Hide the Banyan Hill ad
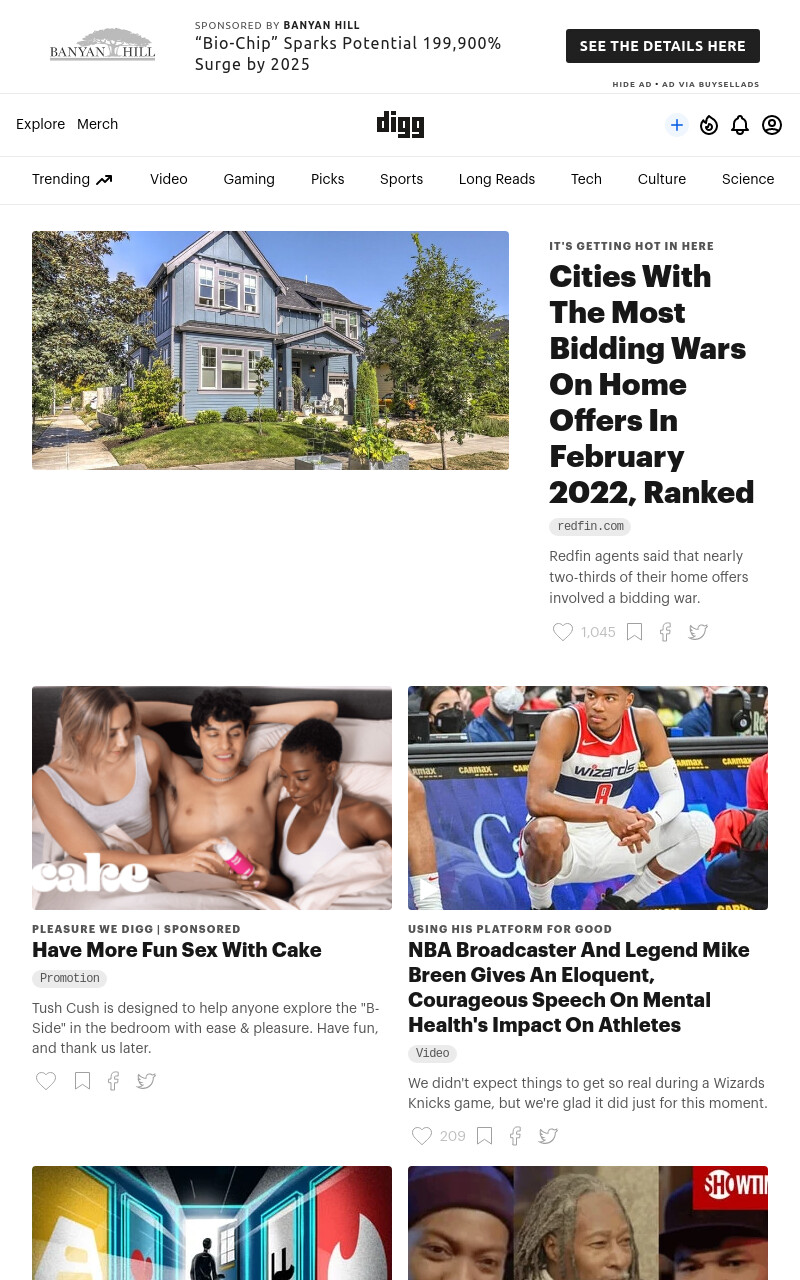This screenshot has width=800, height=1280. [x=632, y=85]
